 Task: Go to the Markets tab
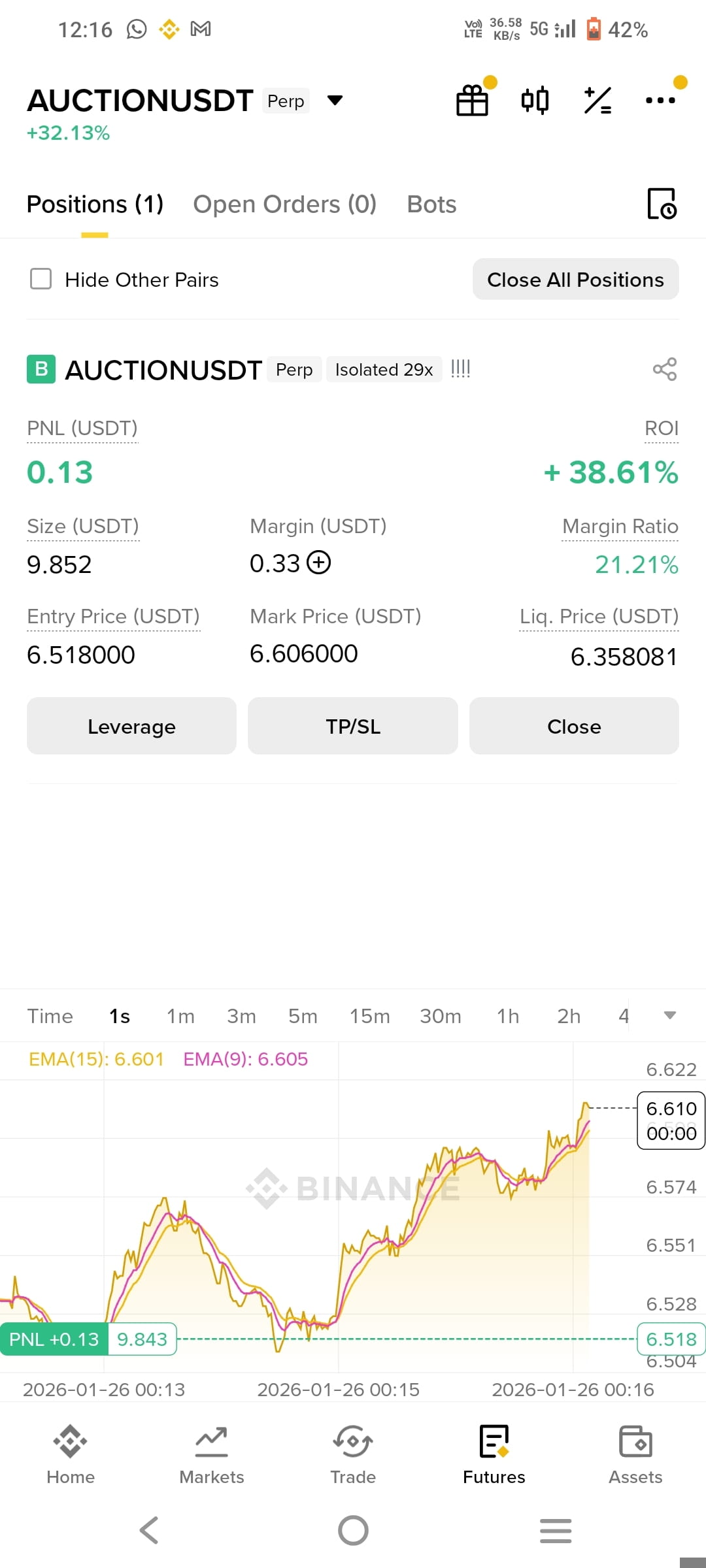pos(212,1456)
